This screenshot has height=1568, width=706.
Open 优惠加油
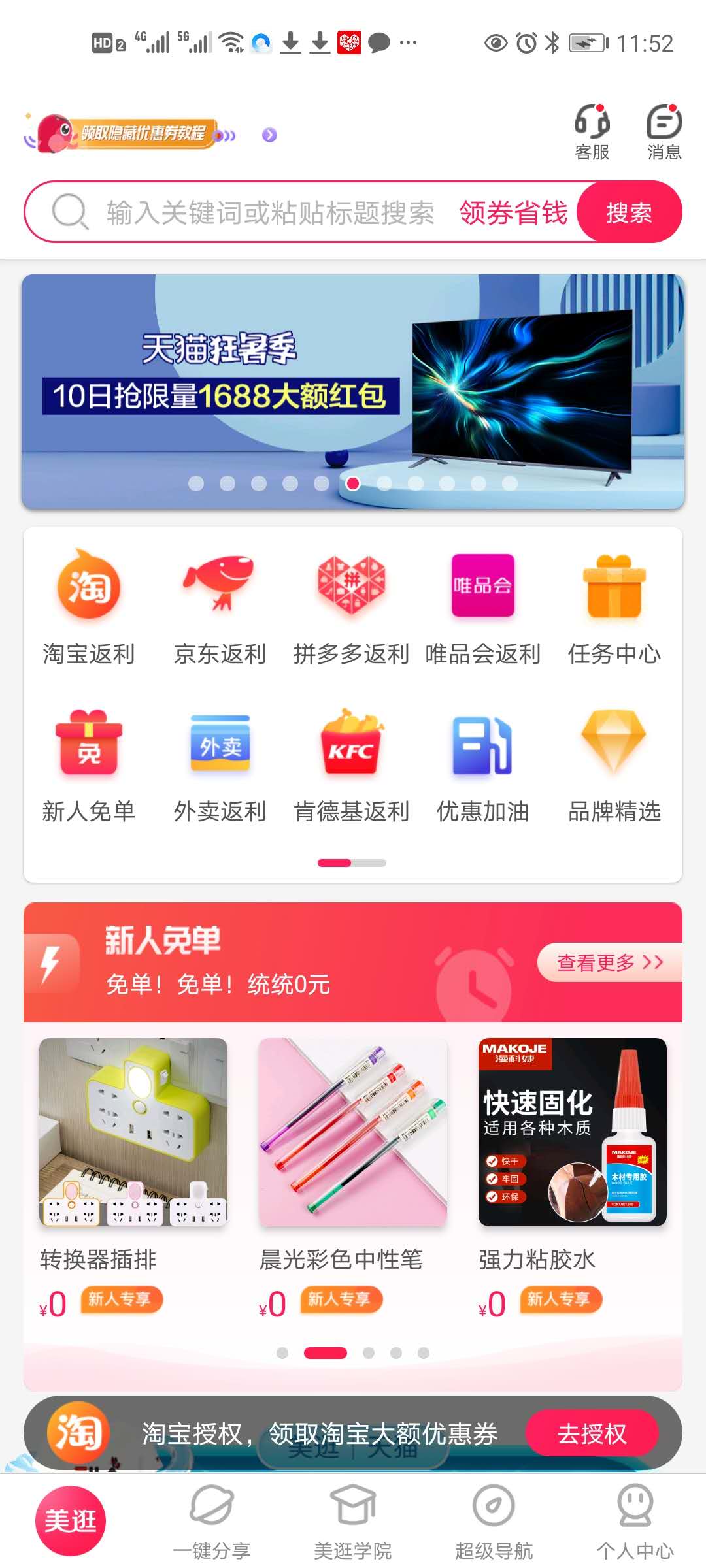482,766
